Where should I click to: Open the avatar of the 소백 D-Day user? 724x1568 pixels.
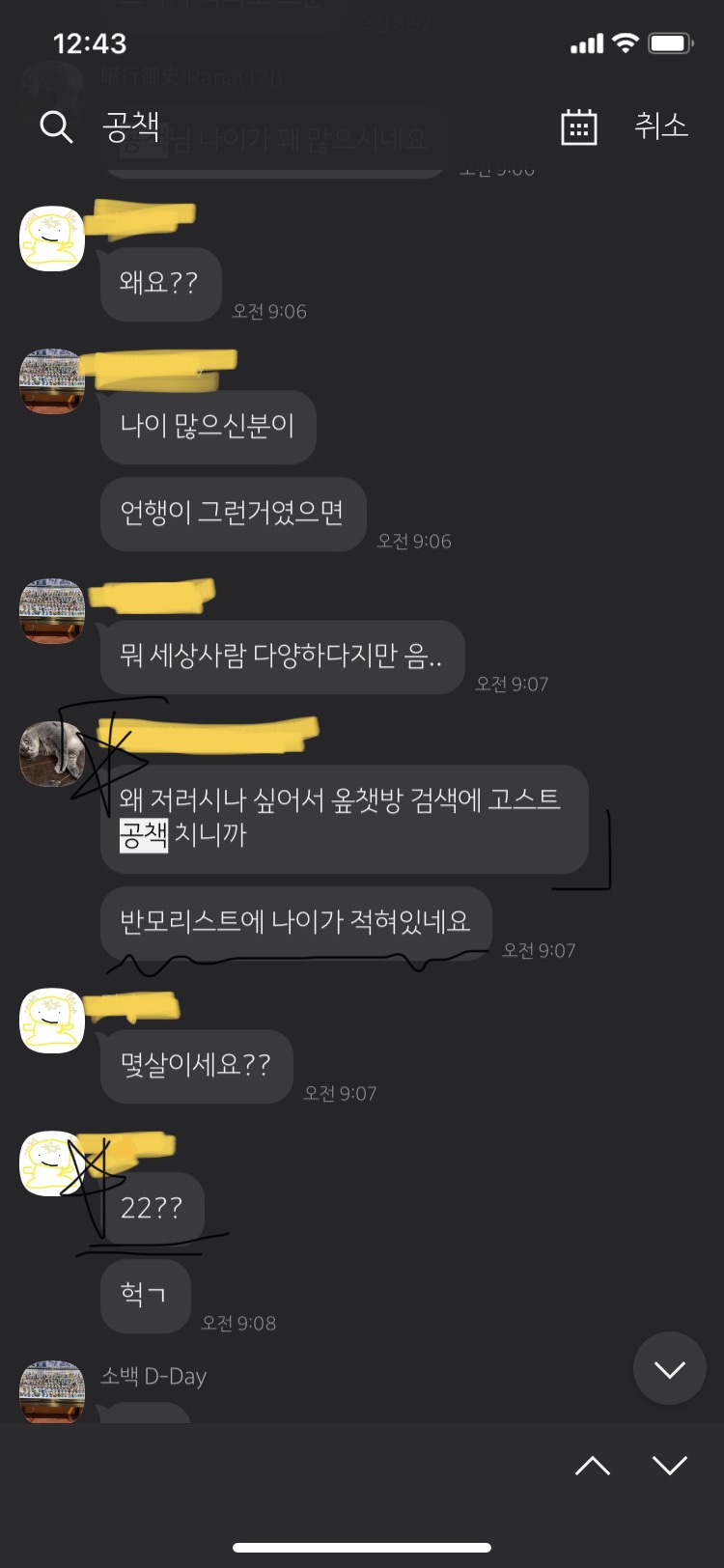click(52, 1391)
